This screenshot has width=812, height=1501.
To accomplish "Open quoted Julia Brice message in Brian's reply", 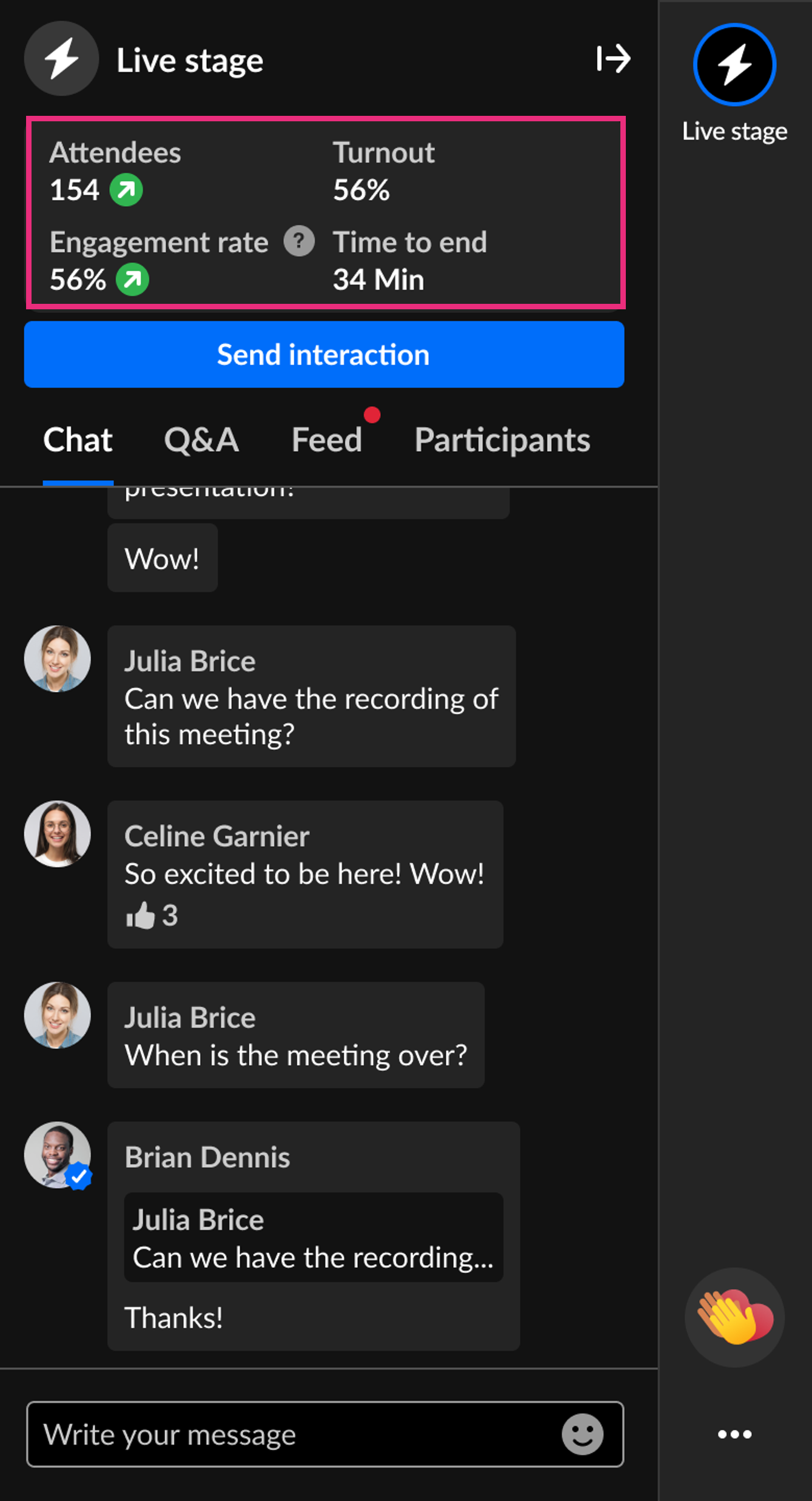I will point(314,1238).
